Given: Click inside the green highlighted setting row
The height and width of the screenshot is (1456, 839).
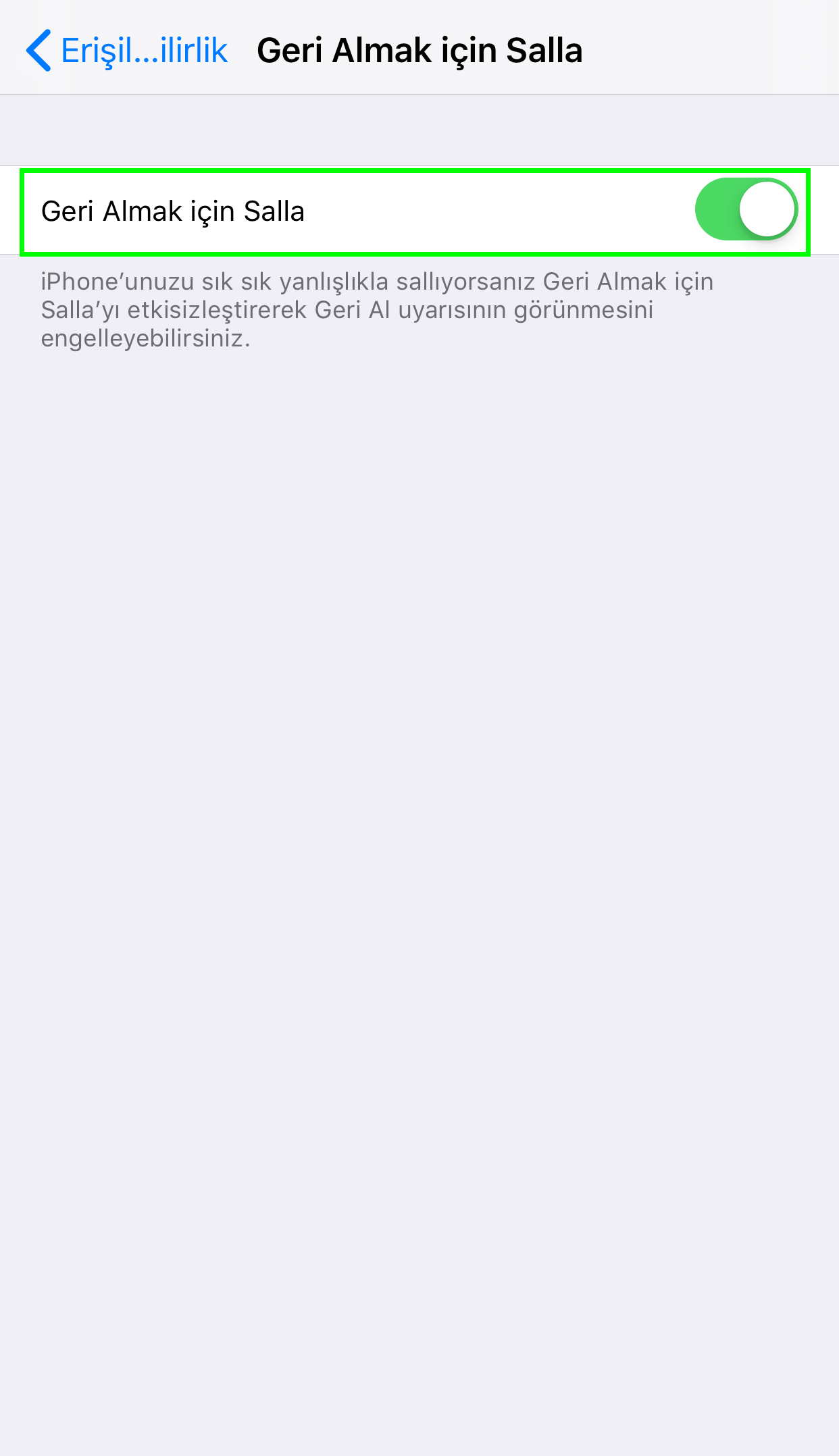Looking at the screenshot, I should [x=338, y=209].
